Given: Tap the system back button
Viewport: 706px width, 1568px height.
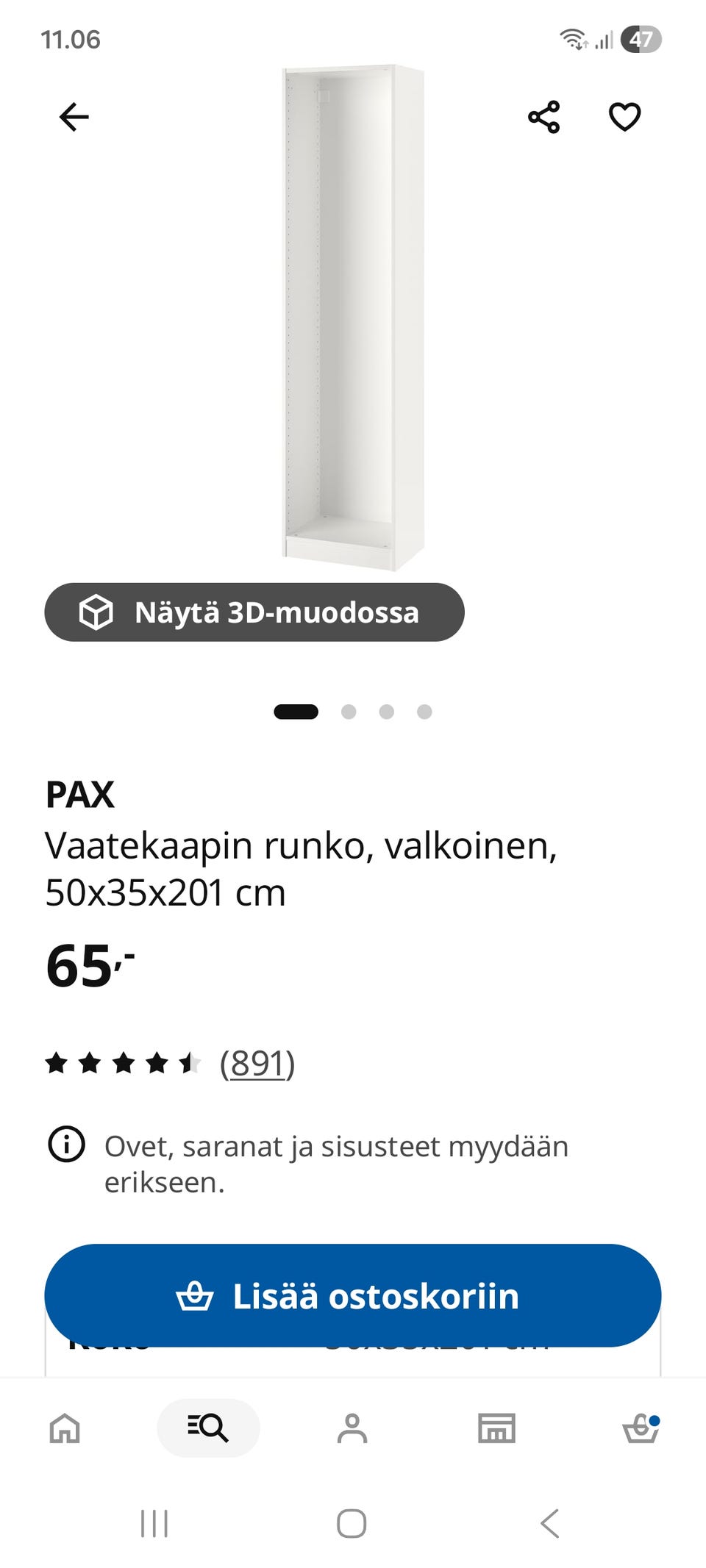Looking at the screenshot, I should coord(550,1523).
